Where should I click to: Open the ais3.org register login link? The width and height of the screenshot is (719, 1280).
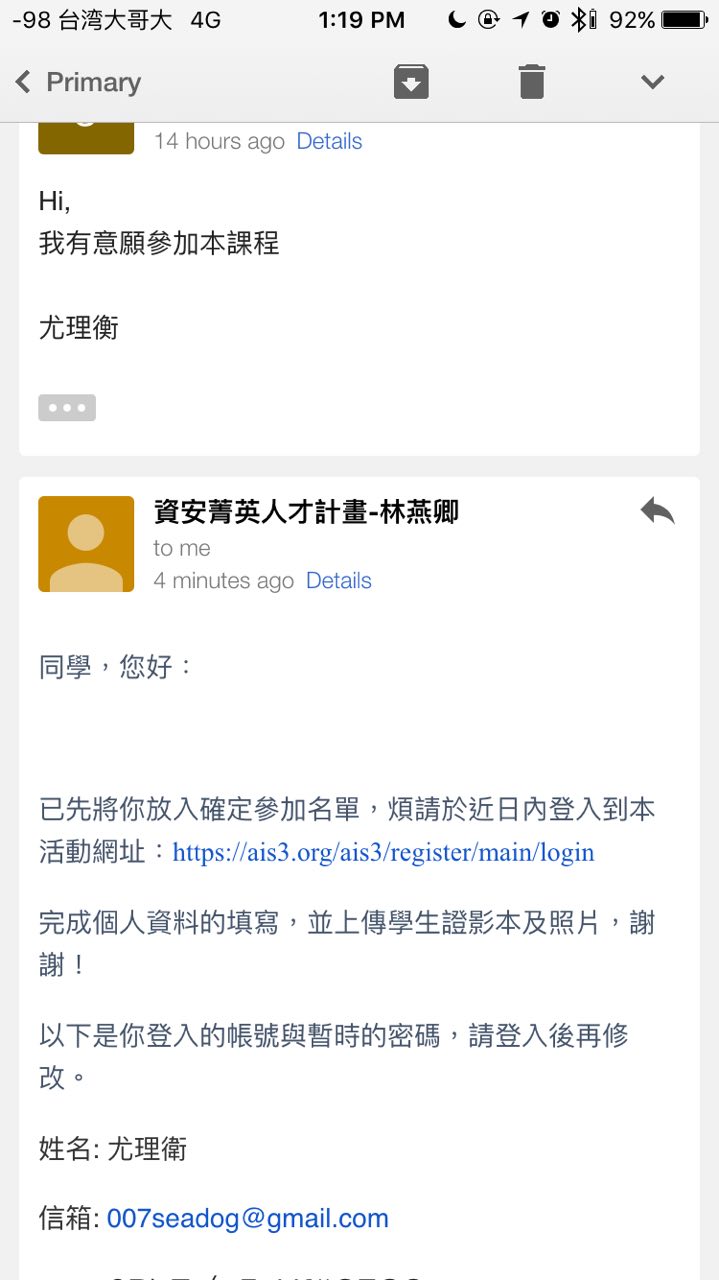tap(383, 853)
